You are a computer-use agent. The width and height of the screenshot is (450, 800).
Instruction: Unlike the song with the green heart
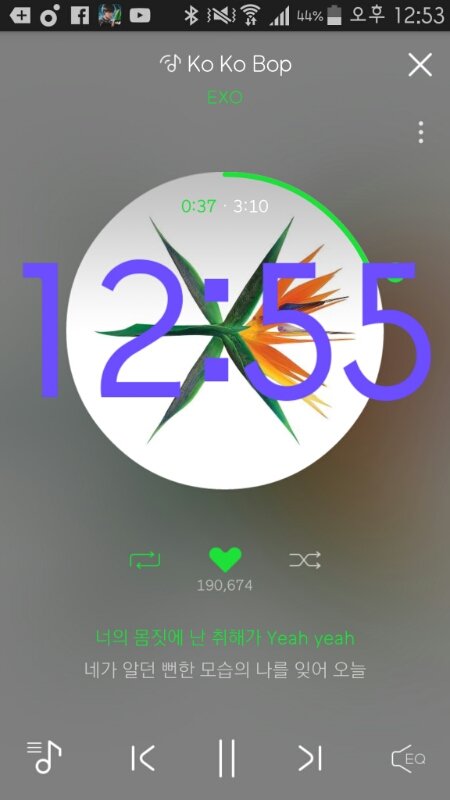225,560
